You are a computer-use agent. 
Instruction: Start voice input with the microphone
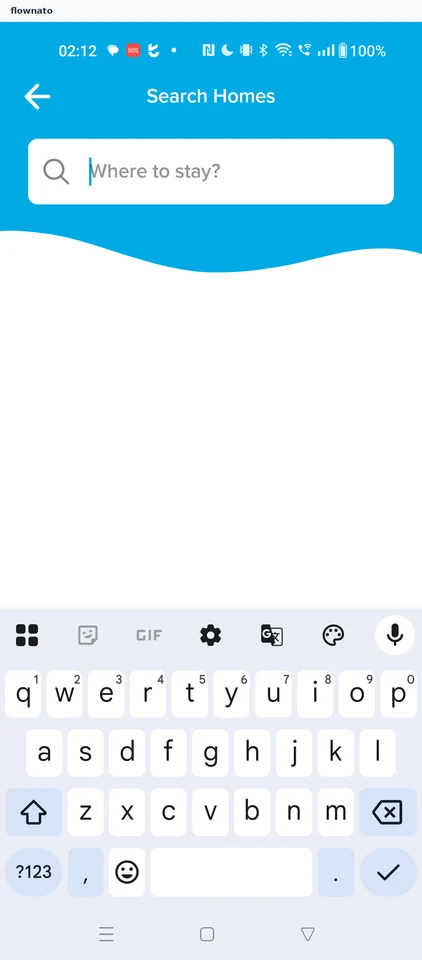[x=395, y=636]
